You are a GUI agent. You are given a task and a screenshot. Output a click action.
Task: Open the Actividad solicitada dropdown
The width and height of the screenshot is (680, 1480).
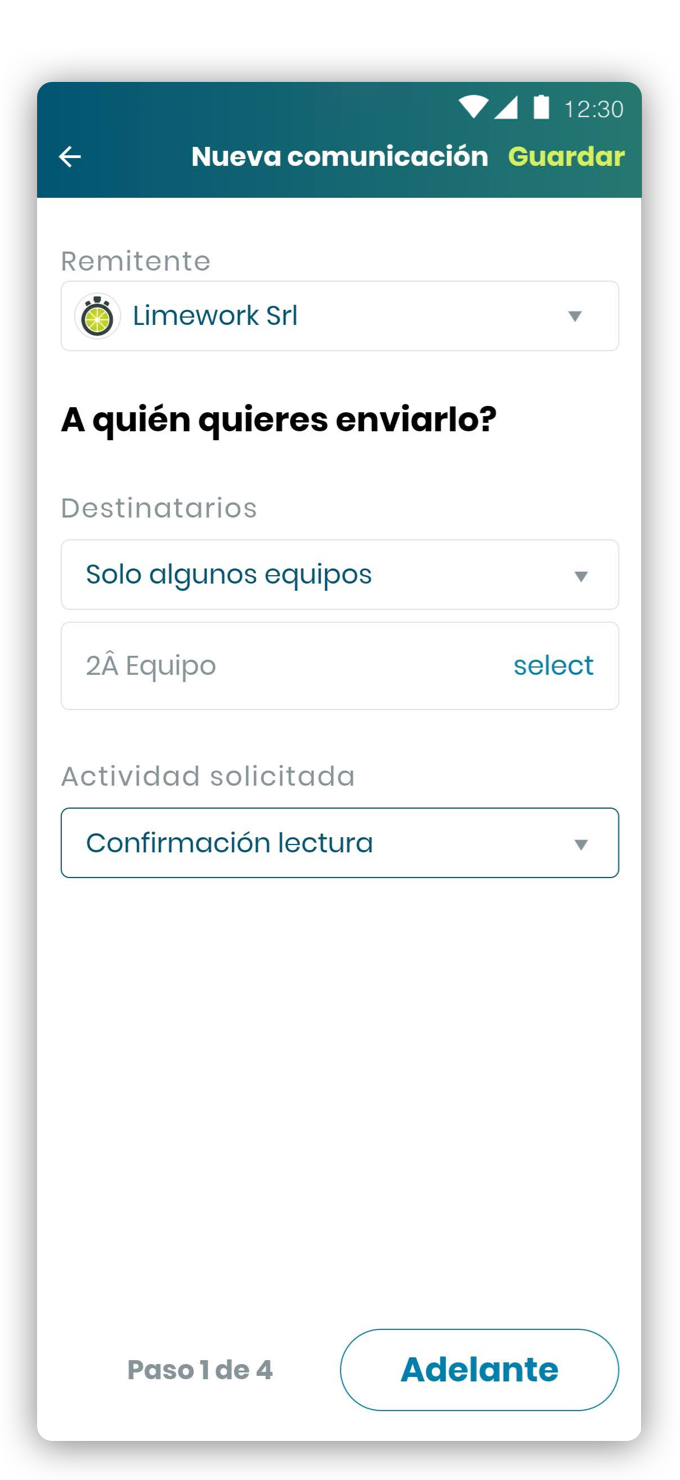click(340, 843)
